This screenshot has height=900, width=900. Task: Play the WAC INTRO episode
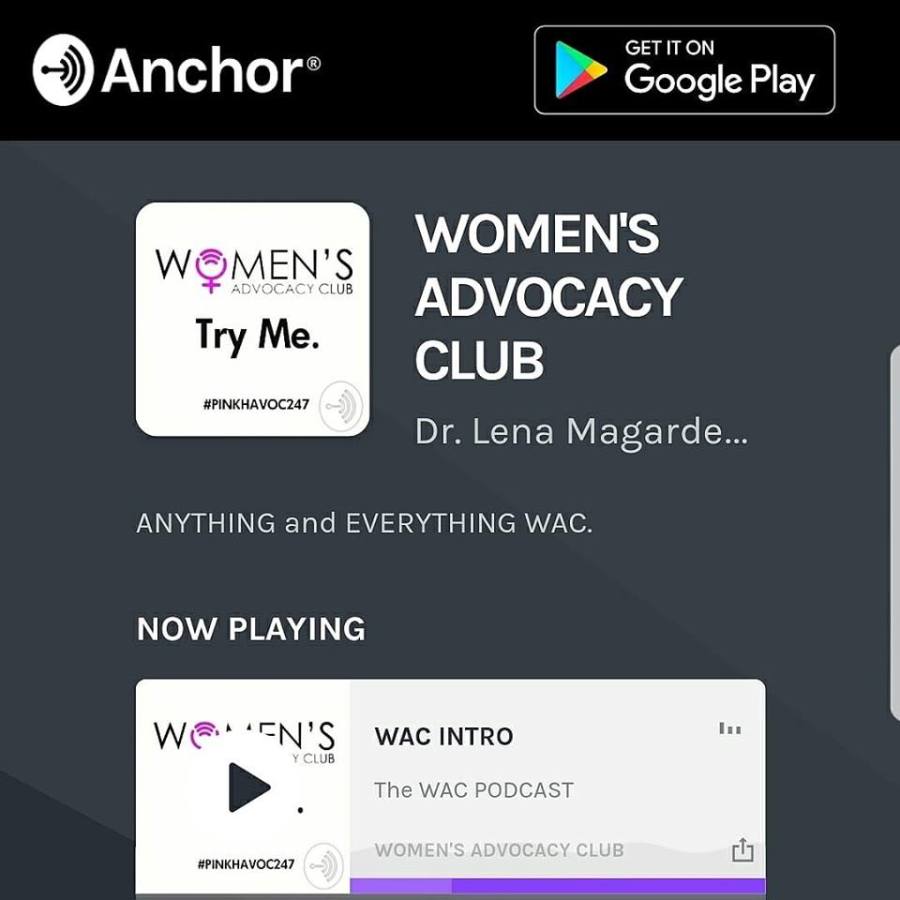pyautogui.click(x=248, y=787)
